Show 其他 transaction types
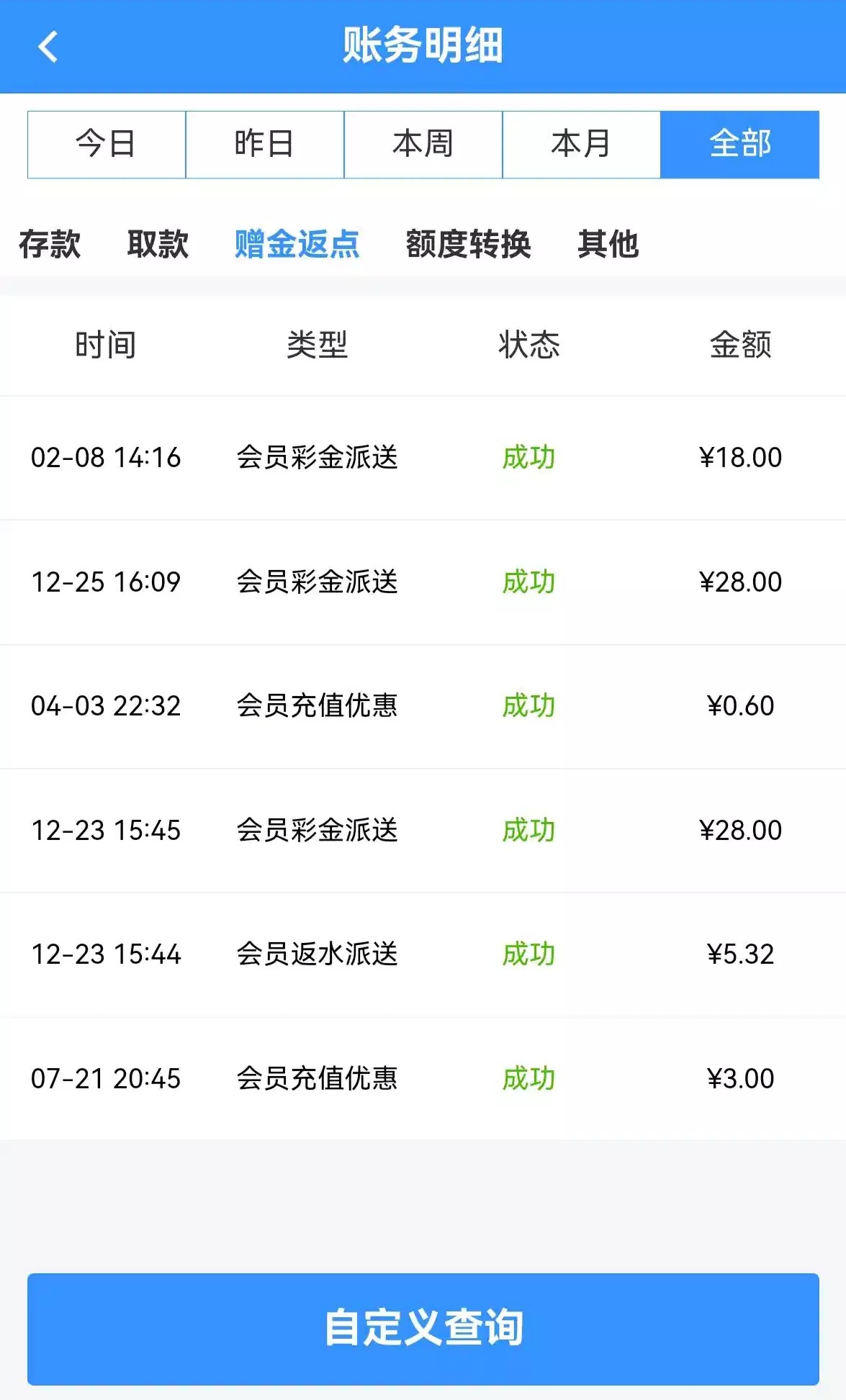The height and width of the screenshot is (1400, 846). pos(608,244)
